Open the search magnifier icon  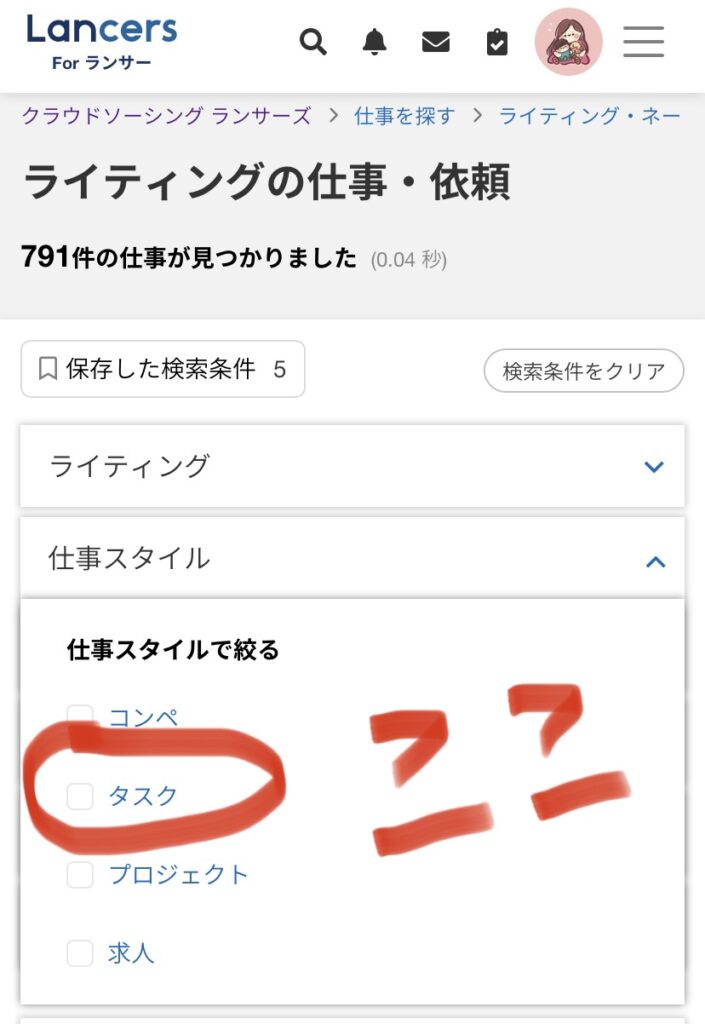point(313,42)
